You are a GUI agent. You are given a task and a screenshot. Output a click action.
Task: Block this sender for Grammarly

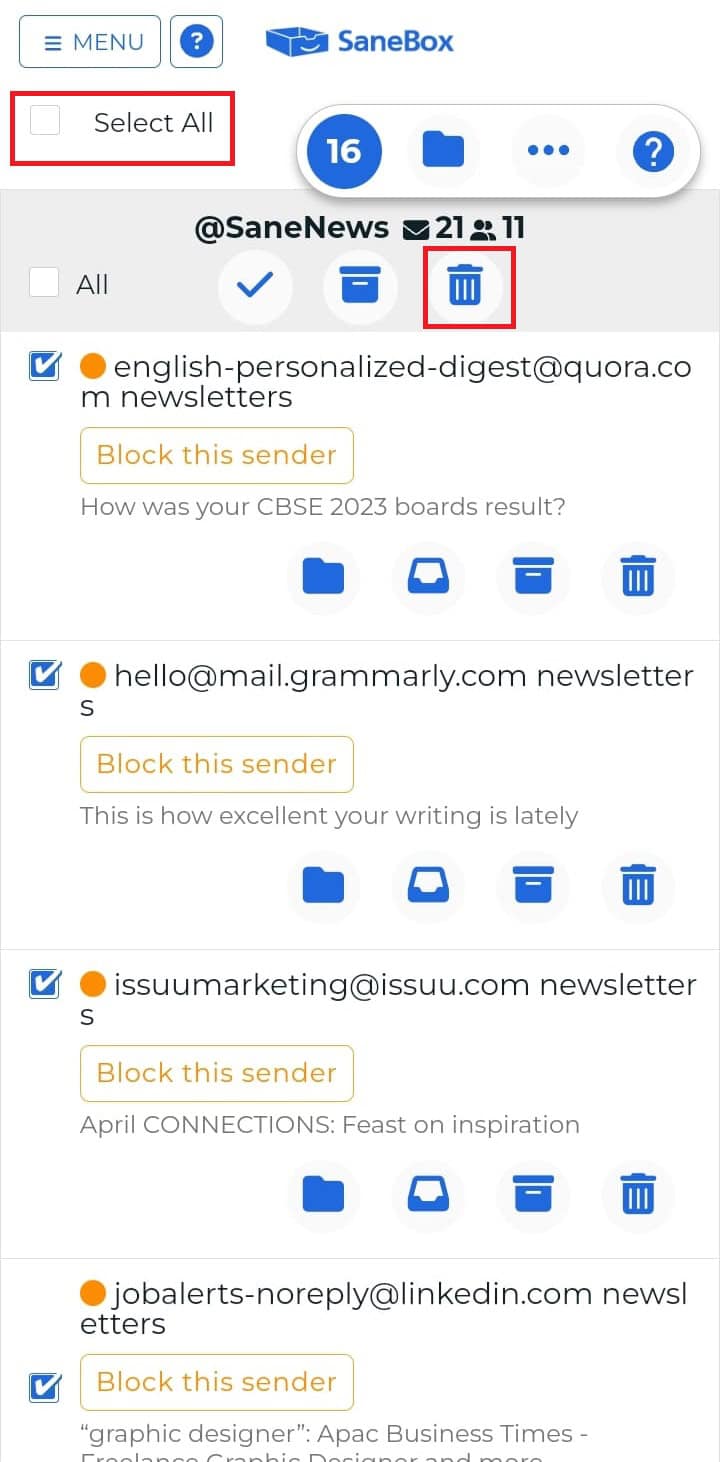coord(217,764)
